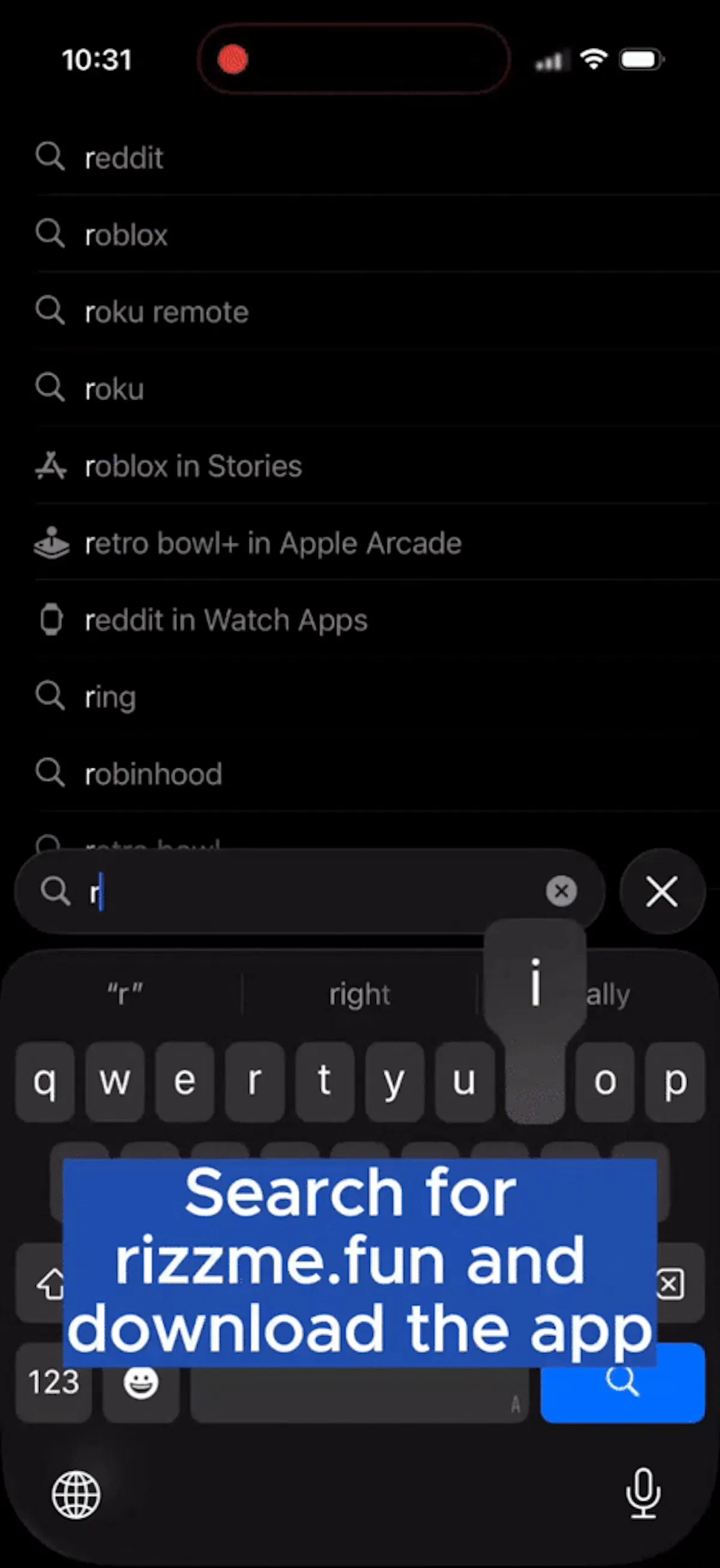720x1568 pixels.
Task: Choose the "robinhood" suggestion
Action: (377, 774)
